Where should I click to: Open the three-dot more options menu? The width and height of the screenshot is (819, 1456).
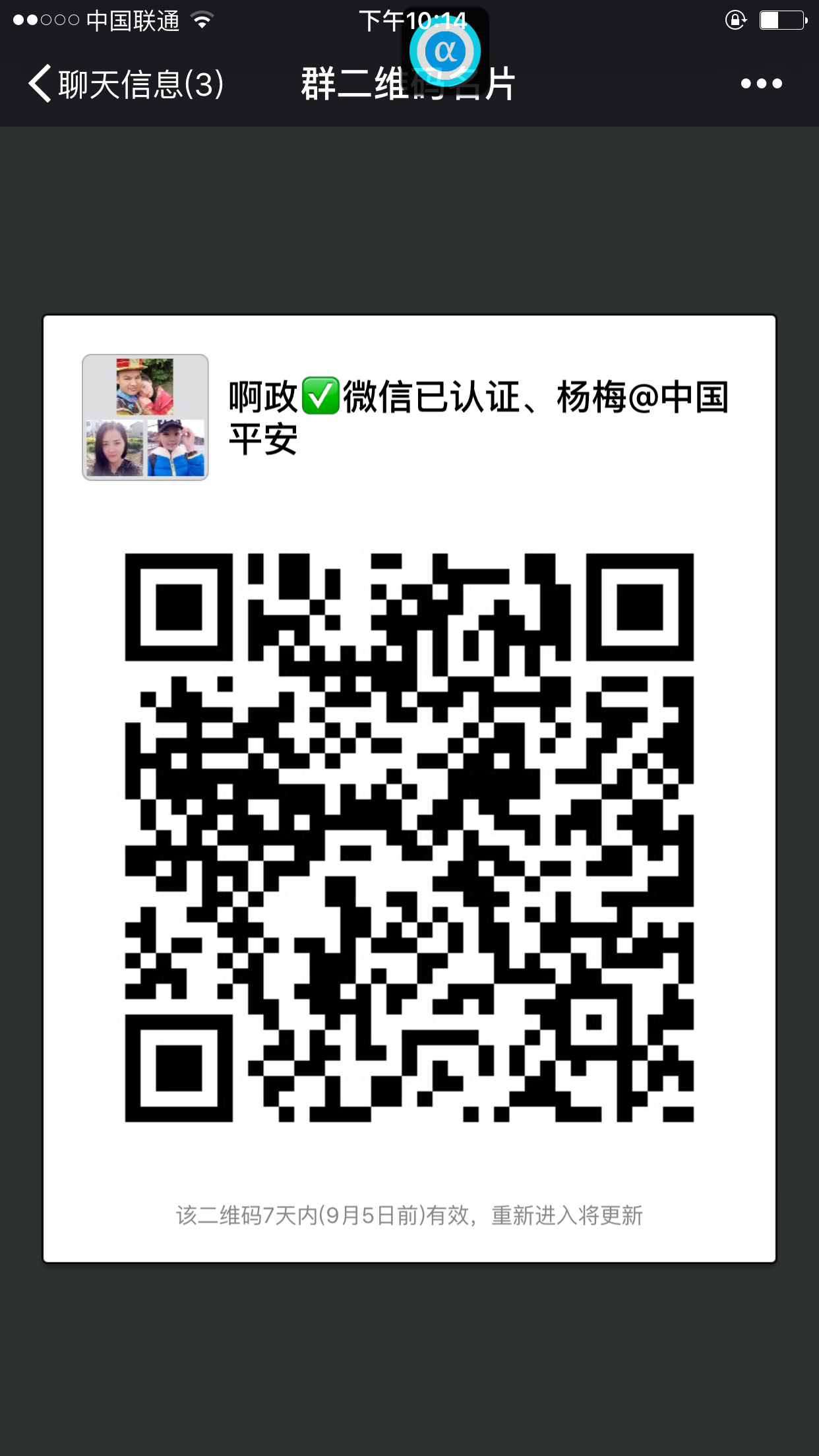click(761, 84)
